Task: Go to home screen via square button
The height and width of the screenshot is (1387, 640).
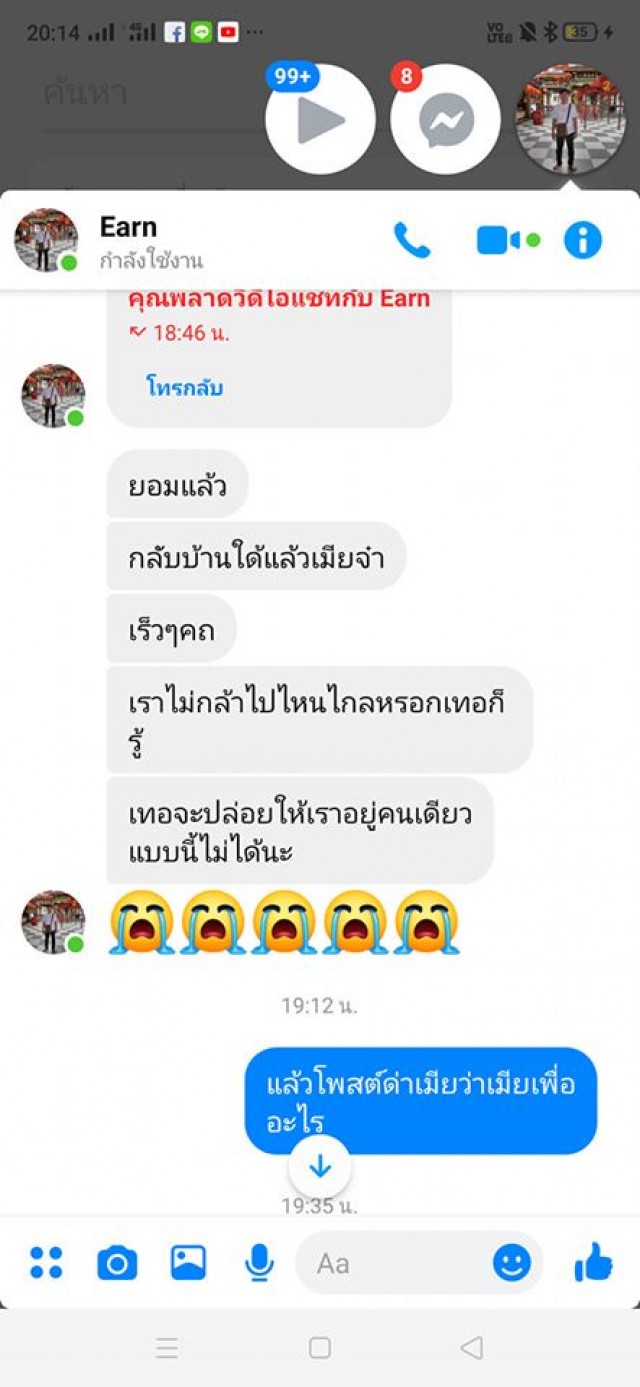Action: (x=320, y=1348)
